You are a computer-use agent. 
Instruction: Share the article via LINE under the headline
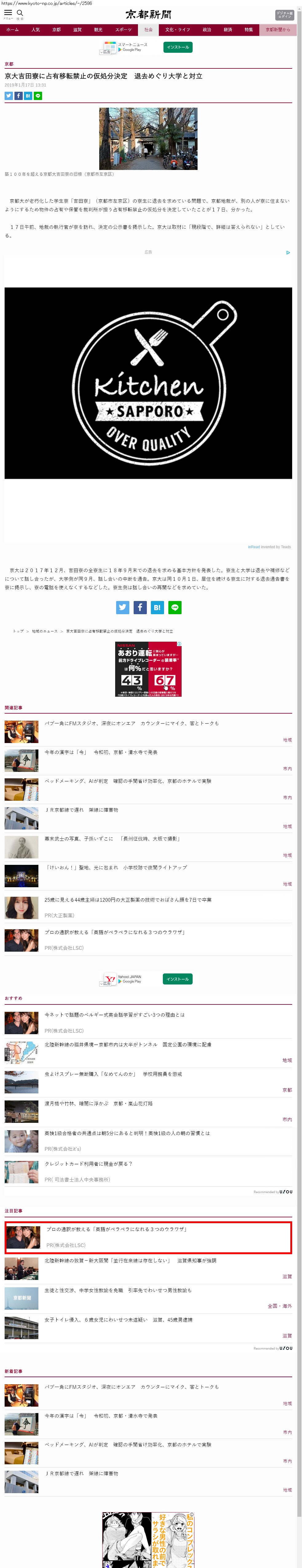[38, 96]
